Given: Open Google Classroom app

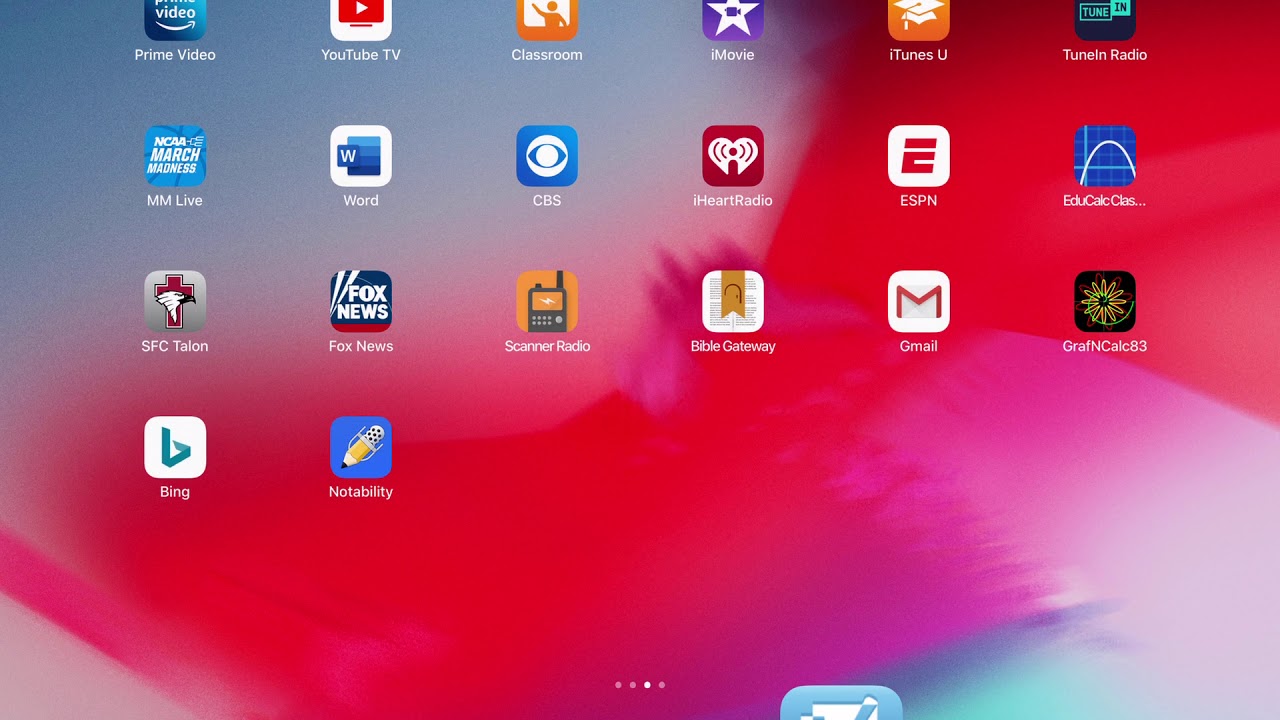Looking at the screenshot, I should pos(547,20).
